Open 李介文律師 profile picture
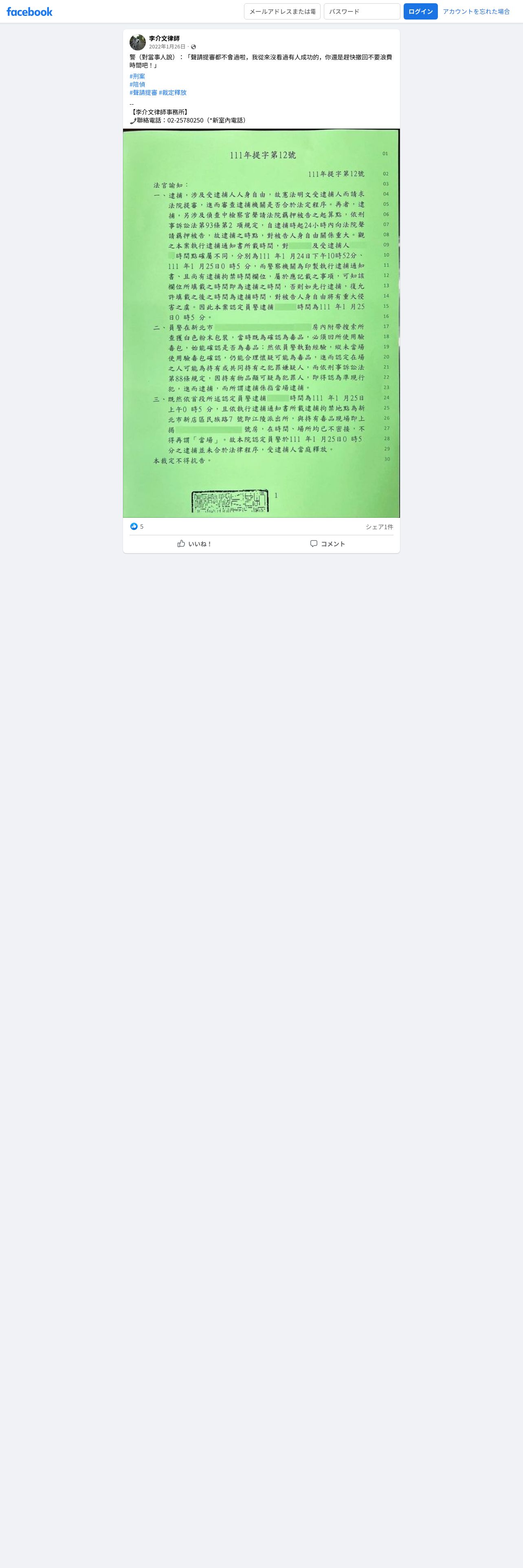523x1568 pixels. pyautogui.click(x=138, y=43)
